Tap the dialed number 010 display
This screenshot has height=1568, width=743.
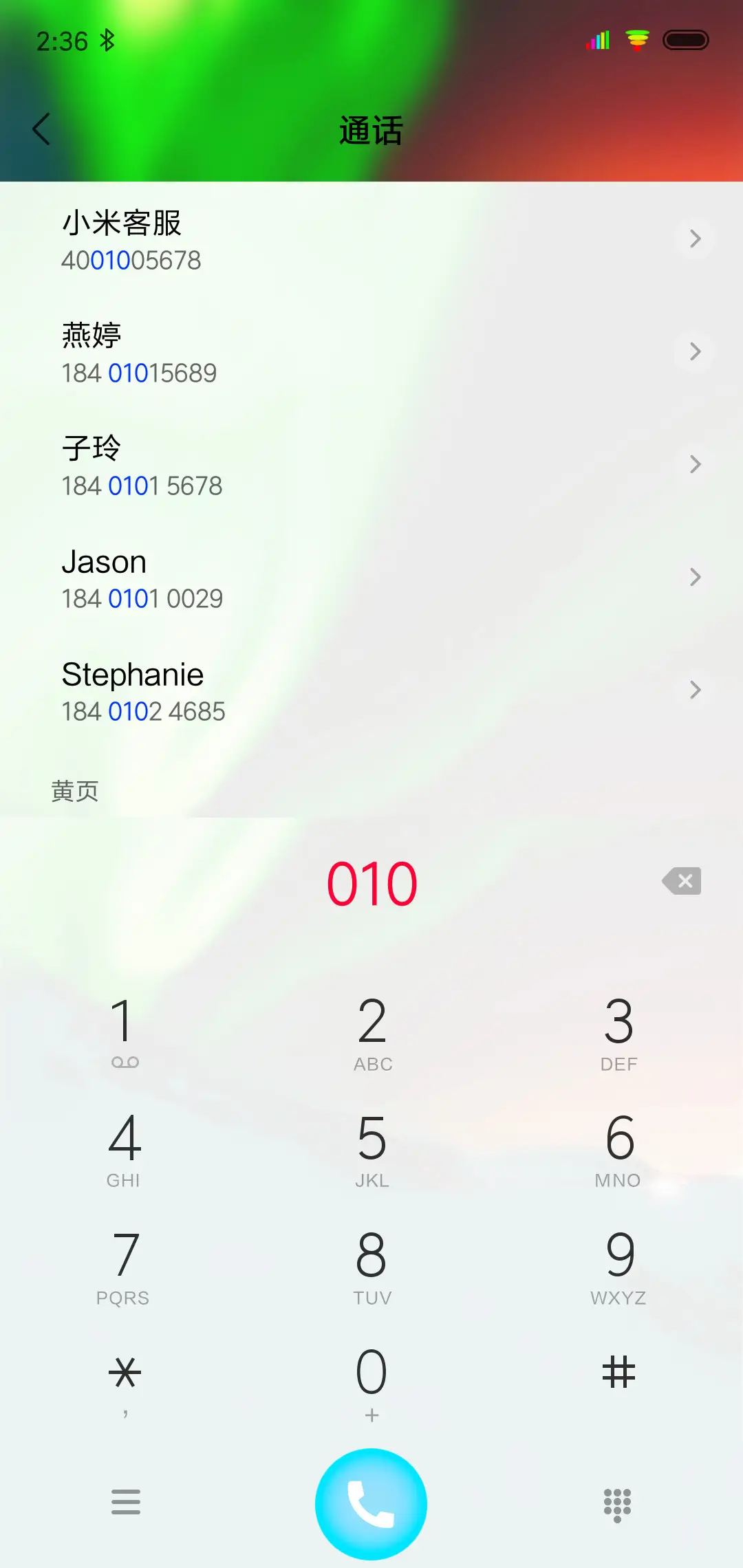[x=371, y=884]
